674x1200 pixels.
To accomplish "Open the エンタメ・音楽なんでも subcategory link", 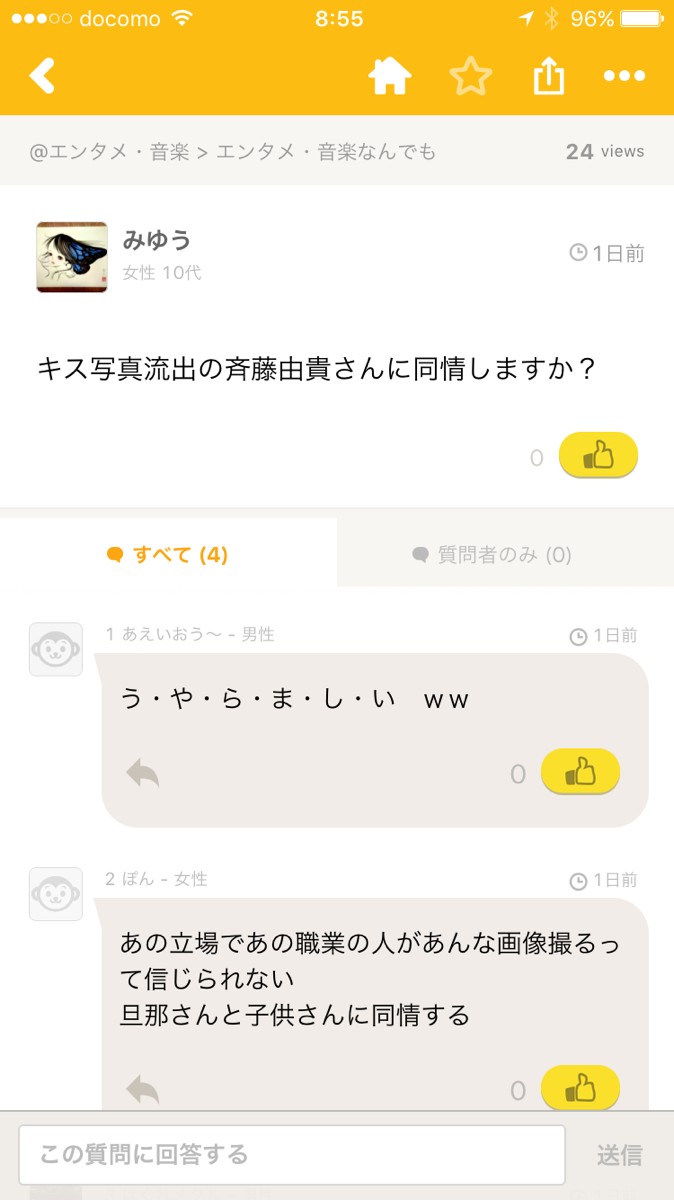I will tap(326, 152).
